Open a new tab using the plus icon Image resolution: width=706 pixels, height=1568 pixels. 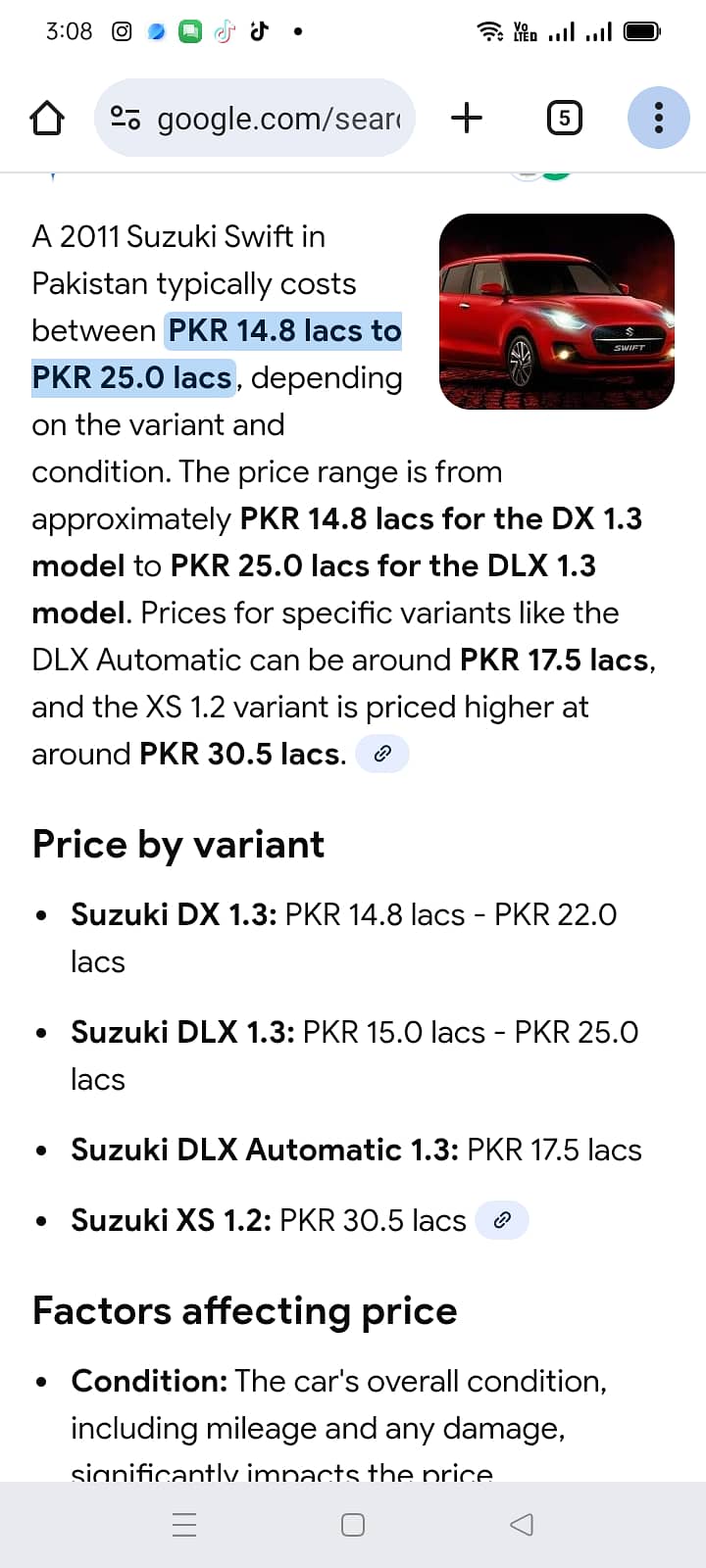[x=467, y=118]
